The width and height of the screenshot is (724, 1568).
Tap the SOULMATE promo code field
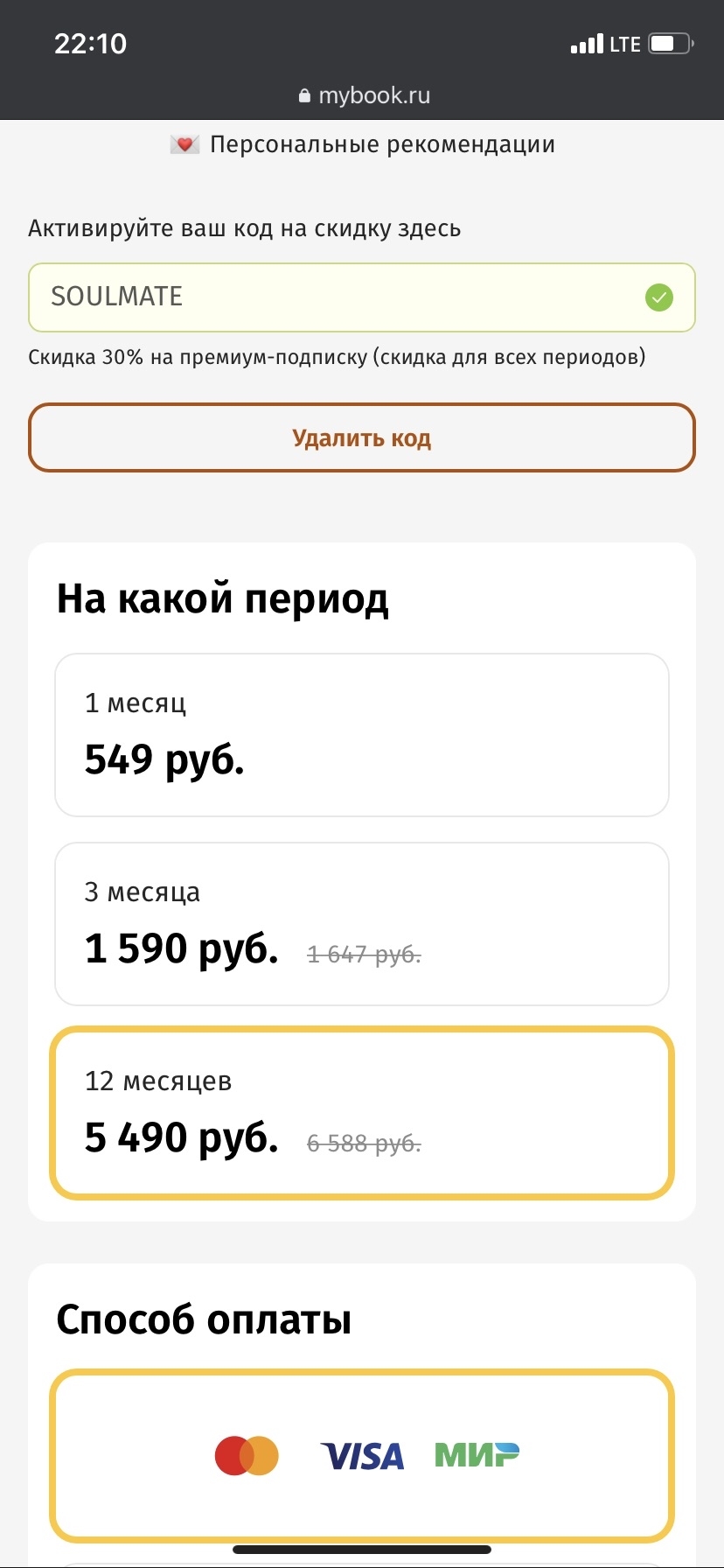click(x=362, y=297)
